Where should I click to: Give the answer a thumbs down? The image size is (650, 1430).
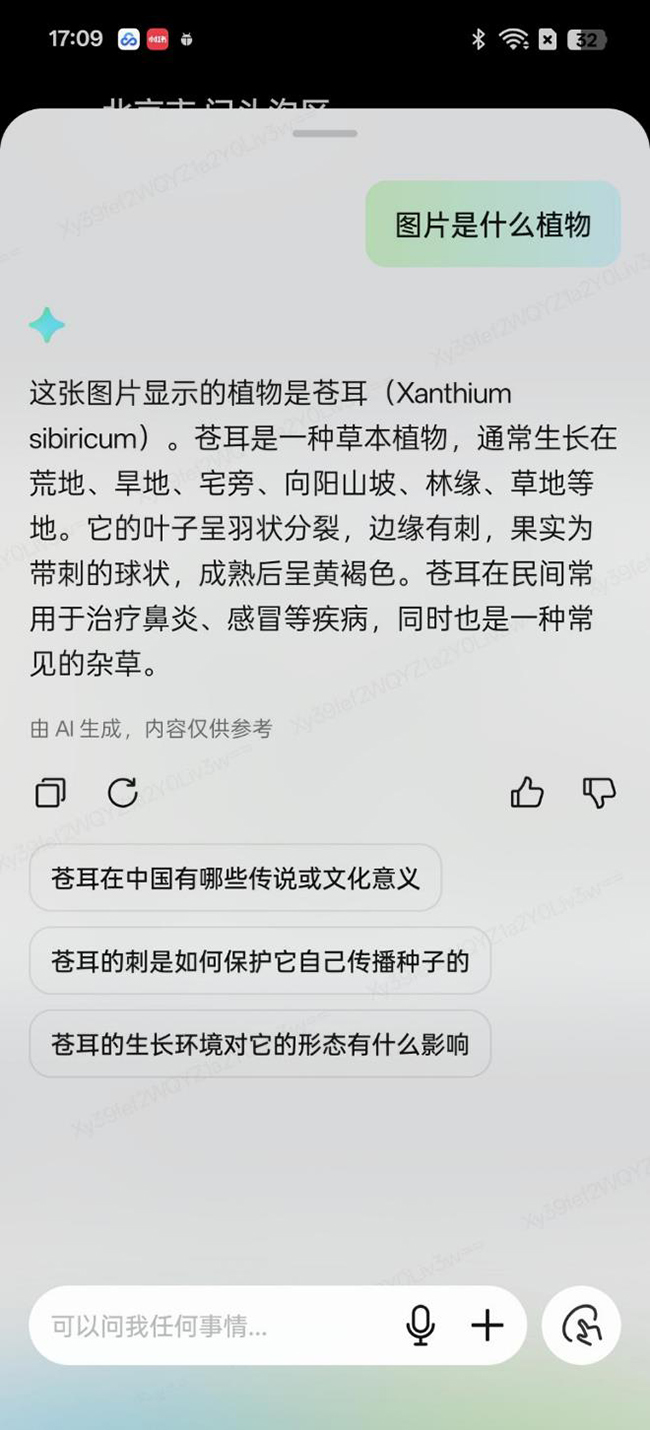tap(599, 793)
